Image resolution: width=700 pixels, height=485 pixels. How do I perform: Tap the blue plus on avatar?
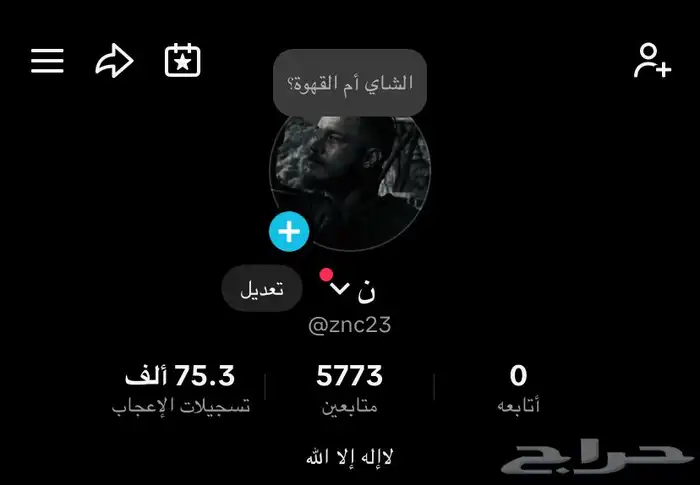click(289, 231)
